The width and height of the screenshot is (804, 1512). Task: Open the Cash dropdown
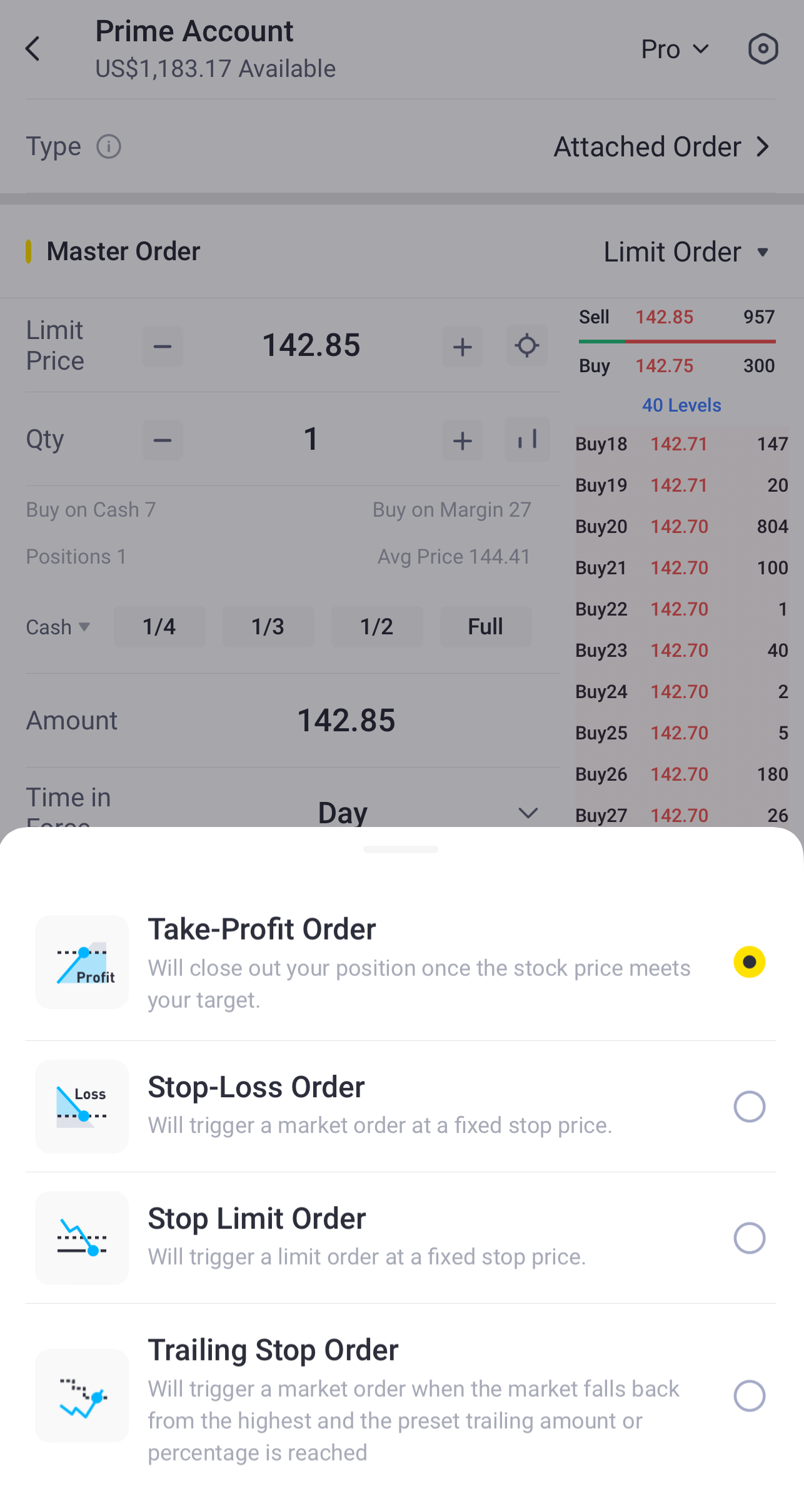(58, 627)
